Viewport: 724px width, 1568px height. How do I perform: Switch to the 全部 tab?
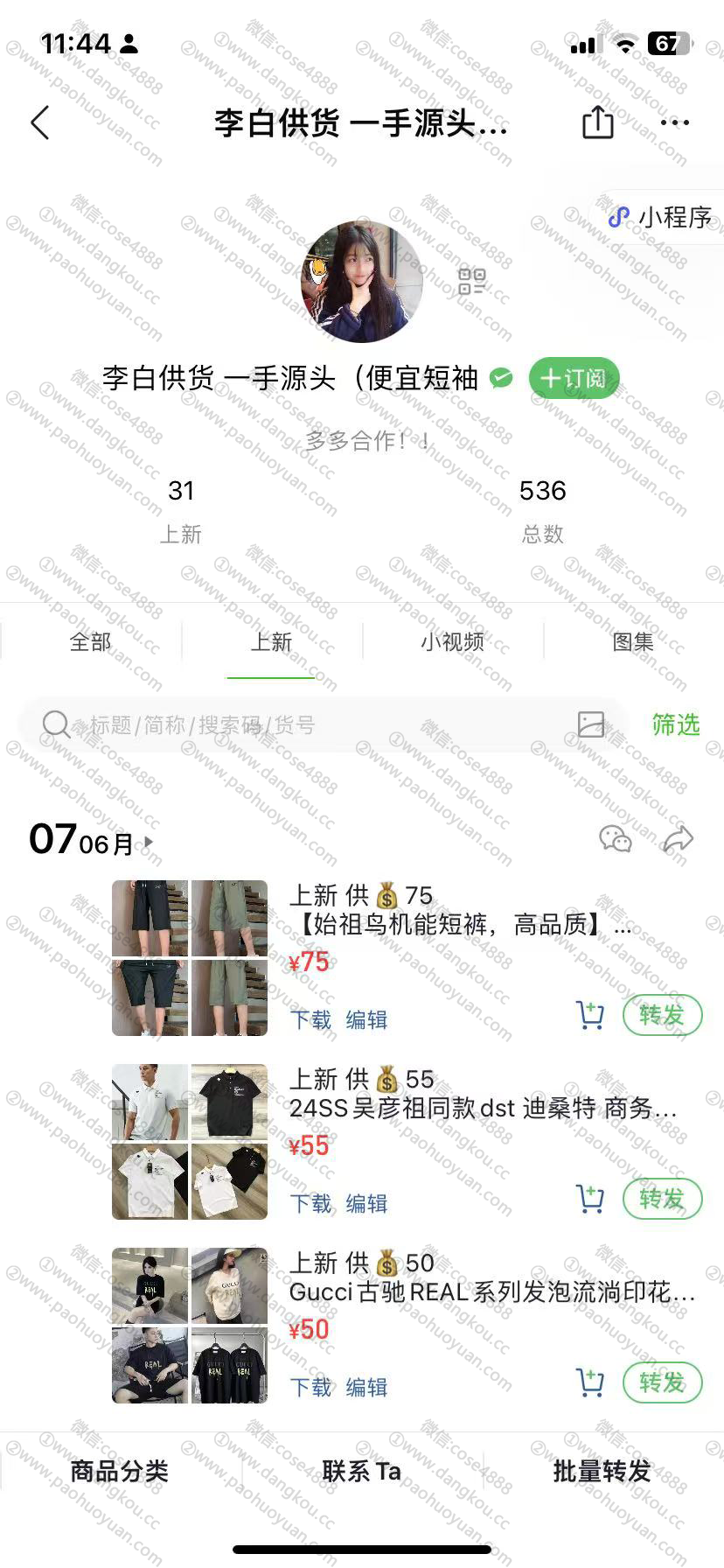point(90,642)
